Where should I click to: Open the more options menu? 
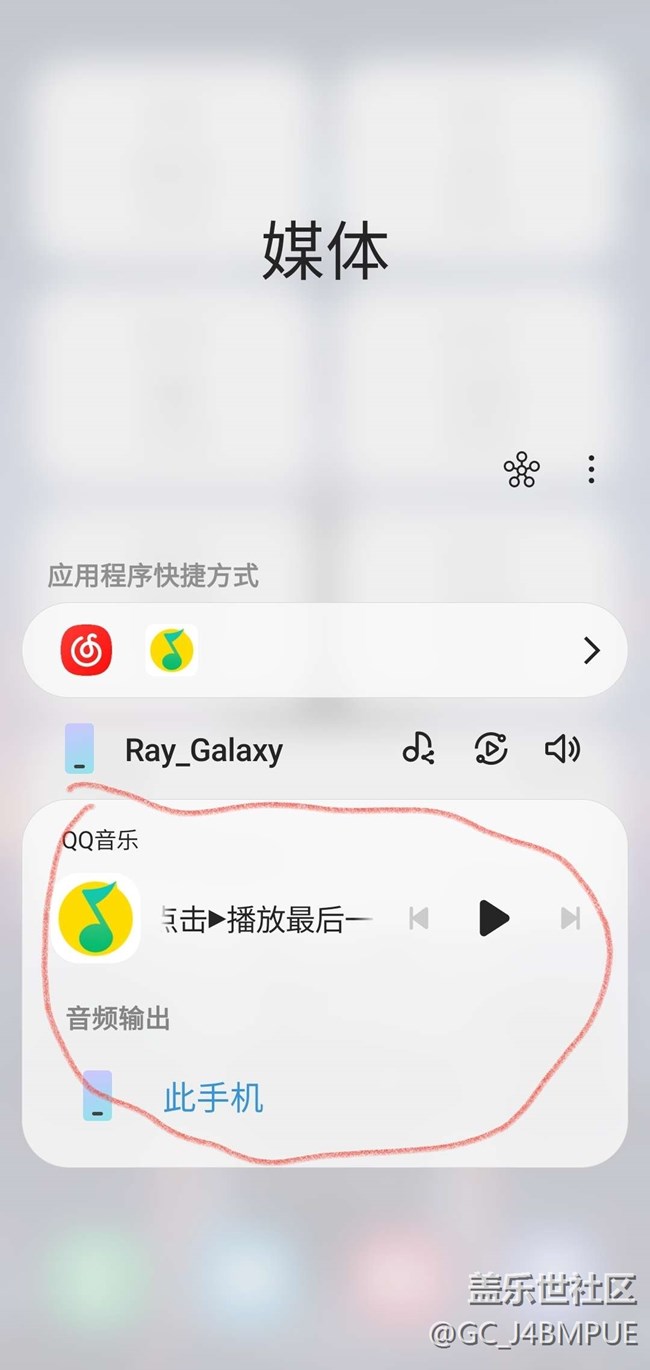coord(591,469)
